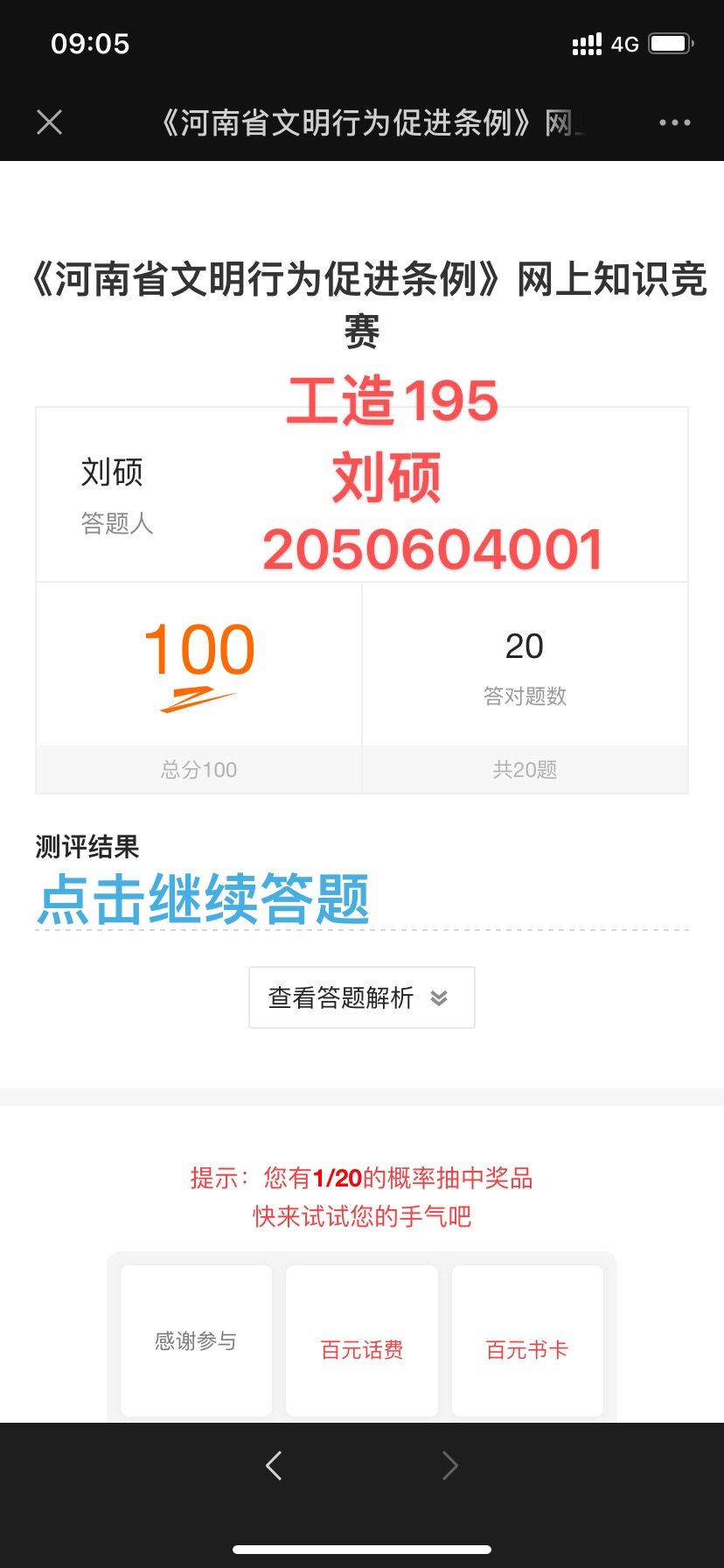Go back to the previous page
This screenshot has width=724, height=1568.
[x=274, y=1465]
